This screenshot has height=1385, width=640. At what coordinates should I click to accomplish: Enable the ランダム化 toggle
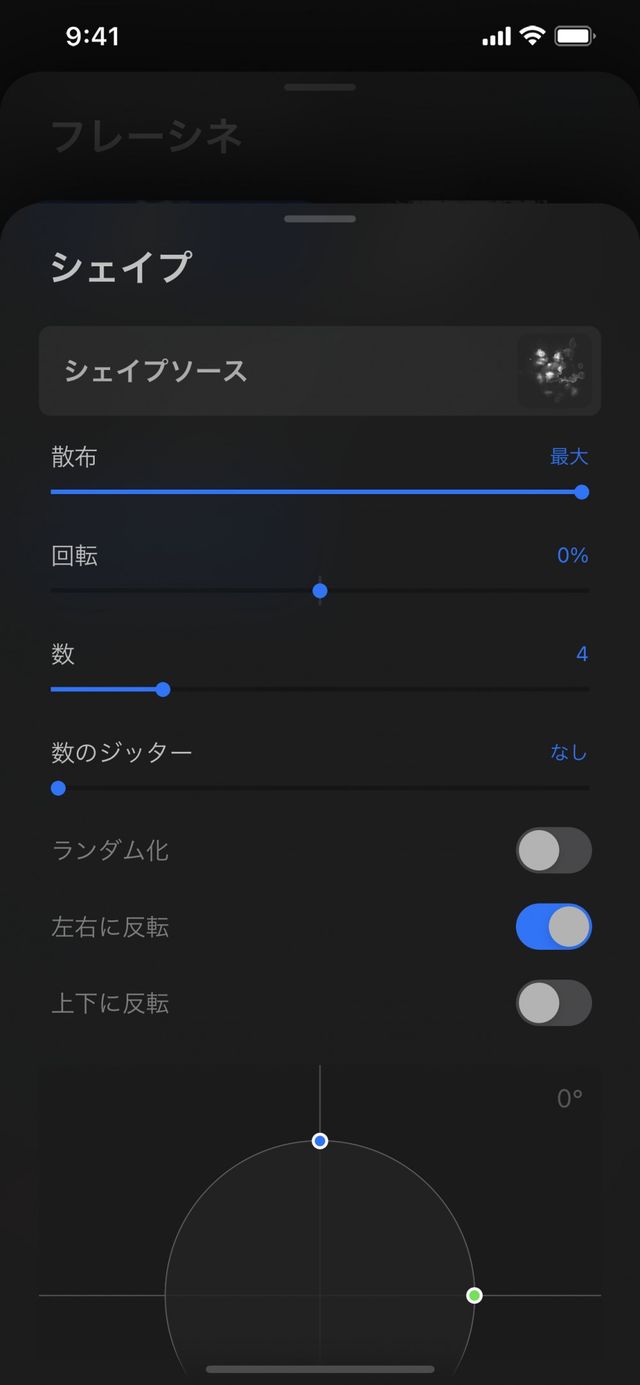(x=553, y=850)
